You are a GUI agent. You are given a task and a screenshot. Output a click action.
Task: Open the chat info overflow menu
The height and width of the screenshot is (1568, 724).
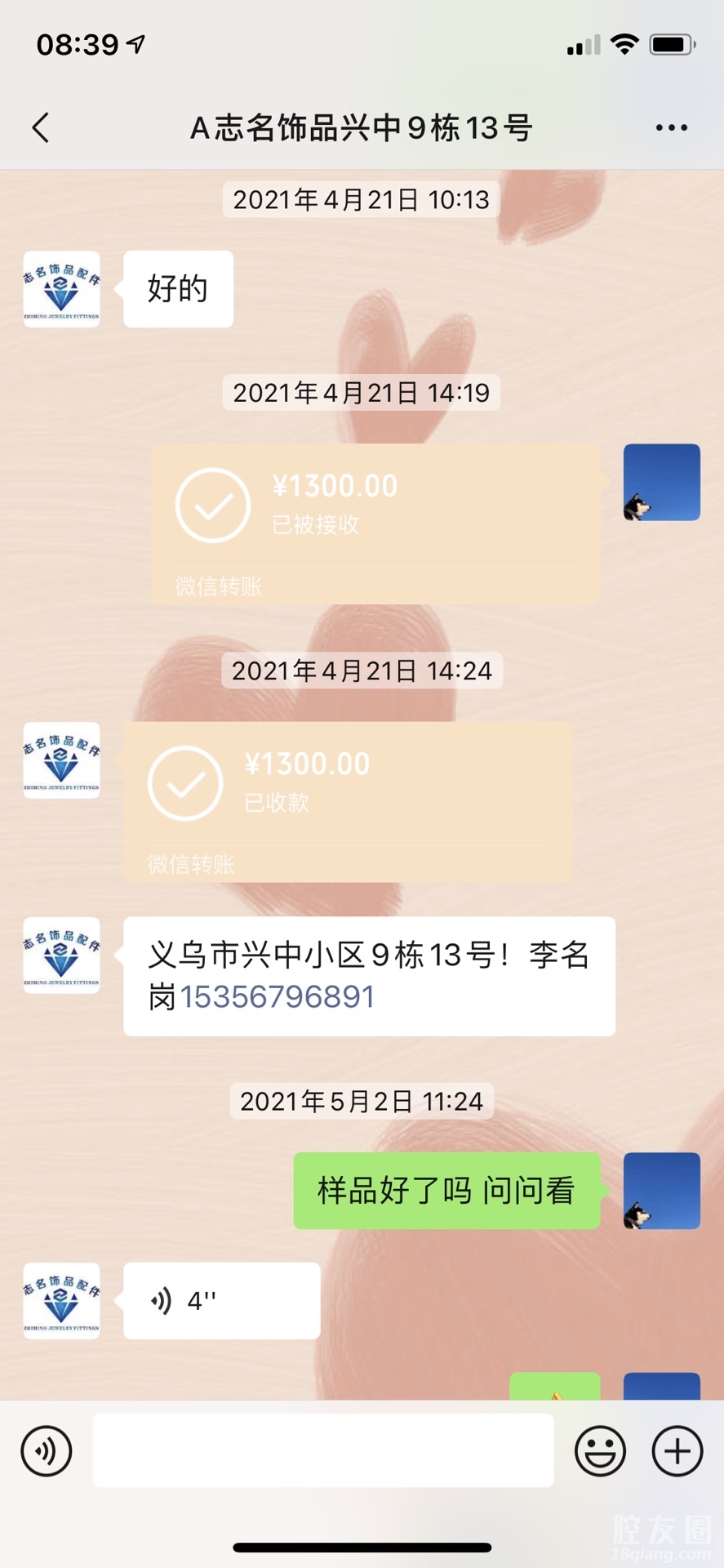671,127
